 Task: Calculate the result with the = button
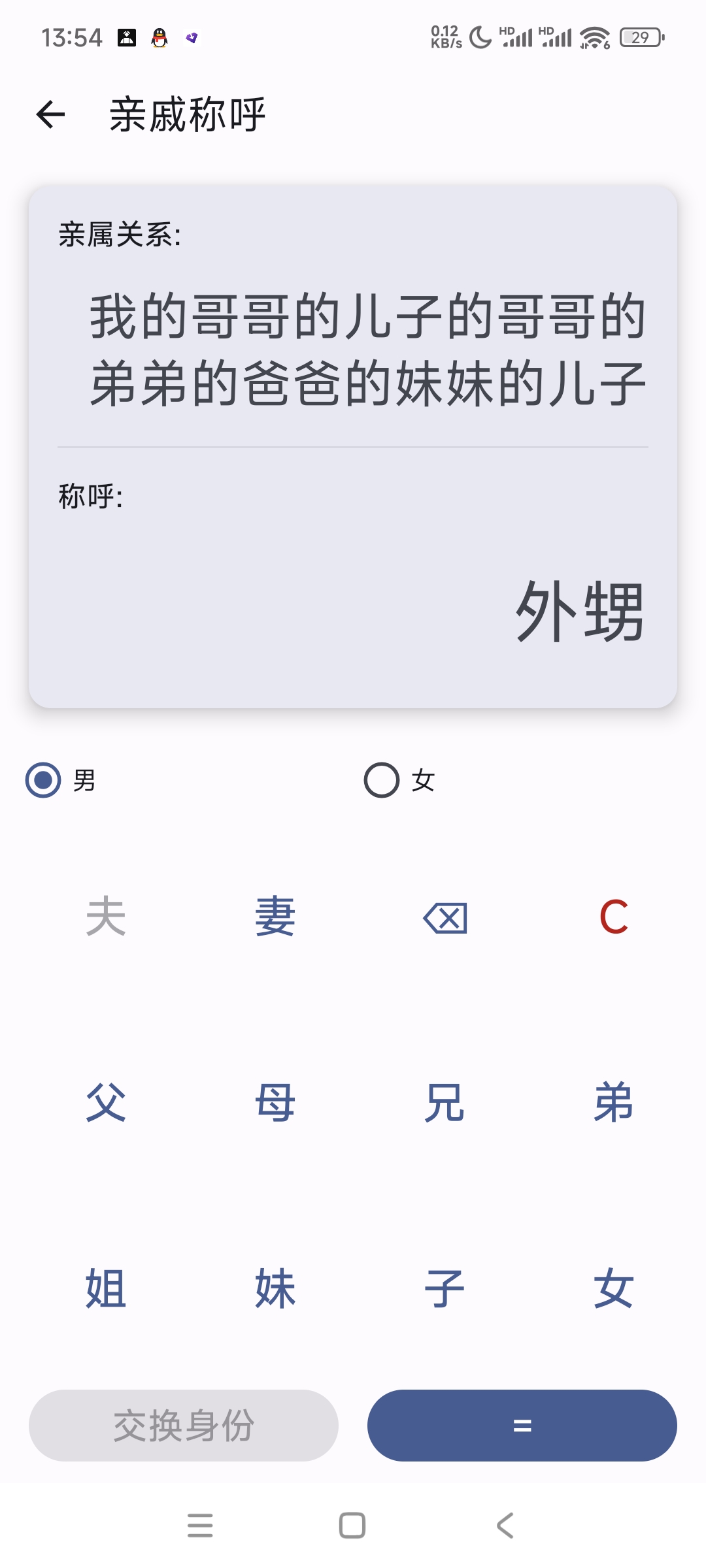(522, 1426)
